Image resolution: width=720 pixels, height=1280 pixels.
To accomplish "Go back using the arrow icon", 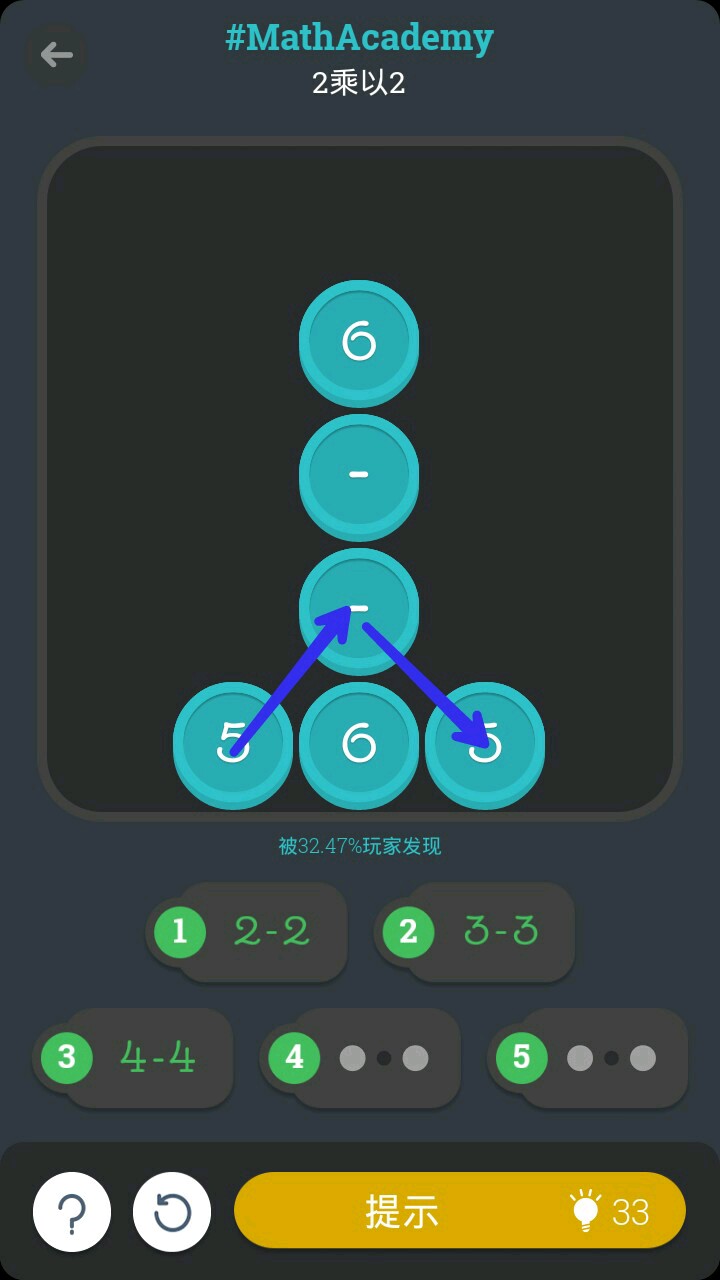I will coord(56,54).
